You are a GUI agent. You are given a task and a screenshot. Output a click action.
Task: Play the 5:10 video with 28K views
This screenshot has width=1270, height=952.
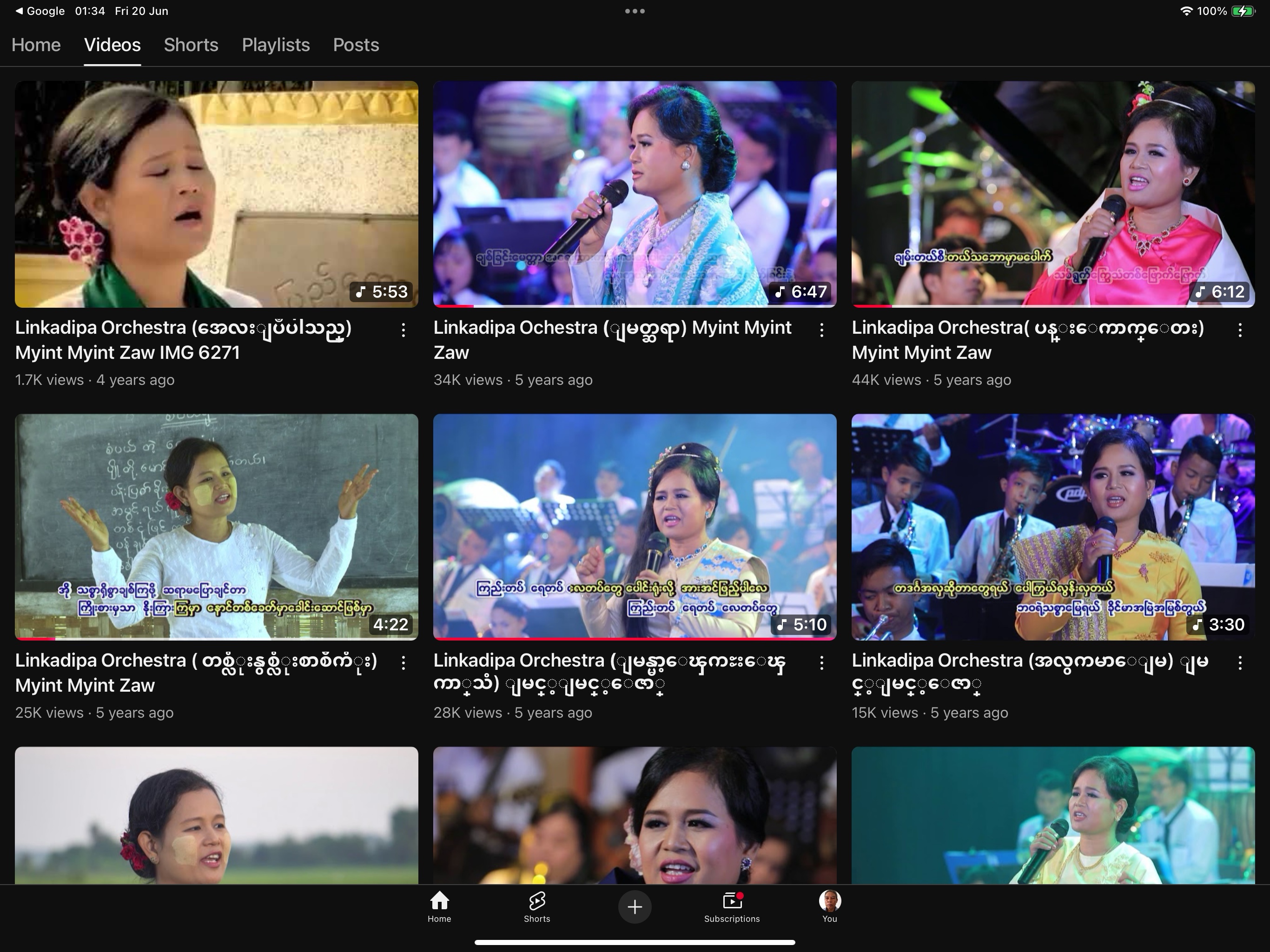tap(635, 527)
